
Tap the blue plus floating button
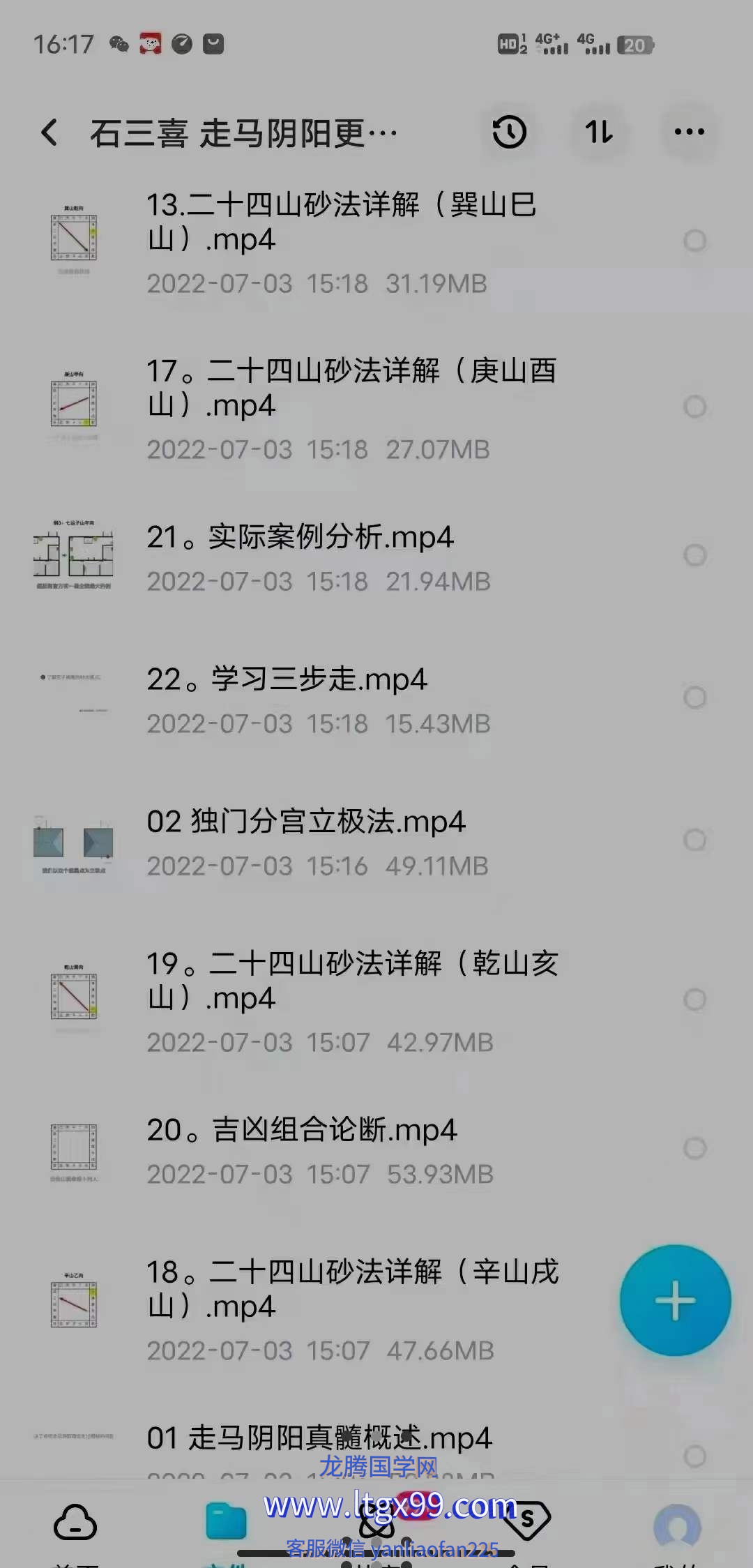675,1300
